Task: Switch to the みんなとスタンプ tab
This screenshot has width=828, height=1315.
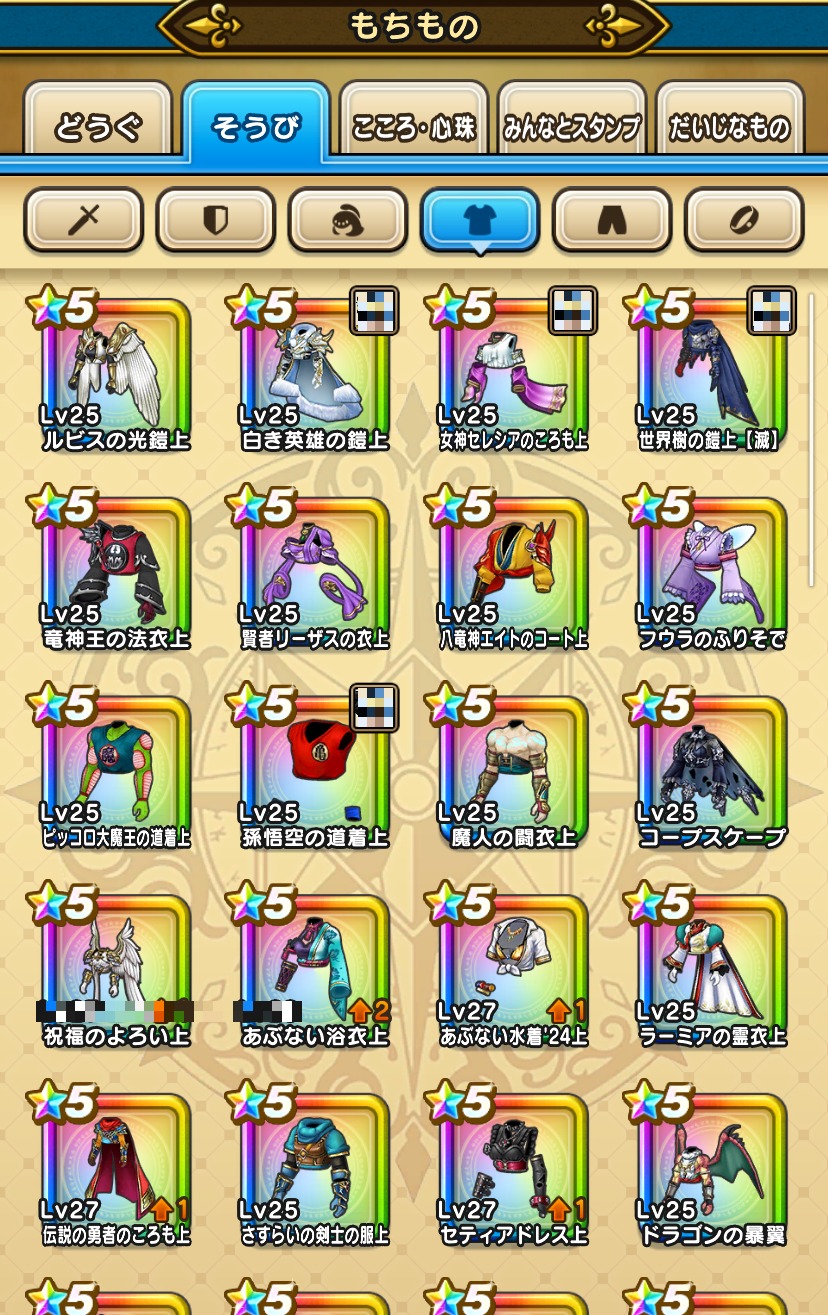Action: [x=570, y=126]
